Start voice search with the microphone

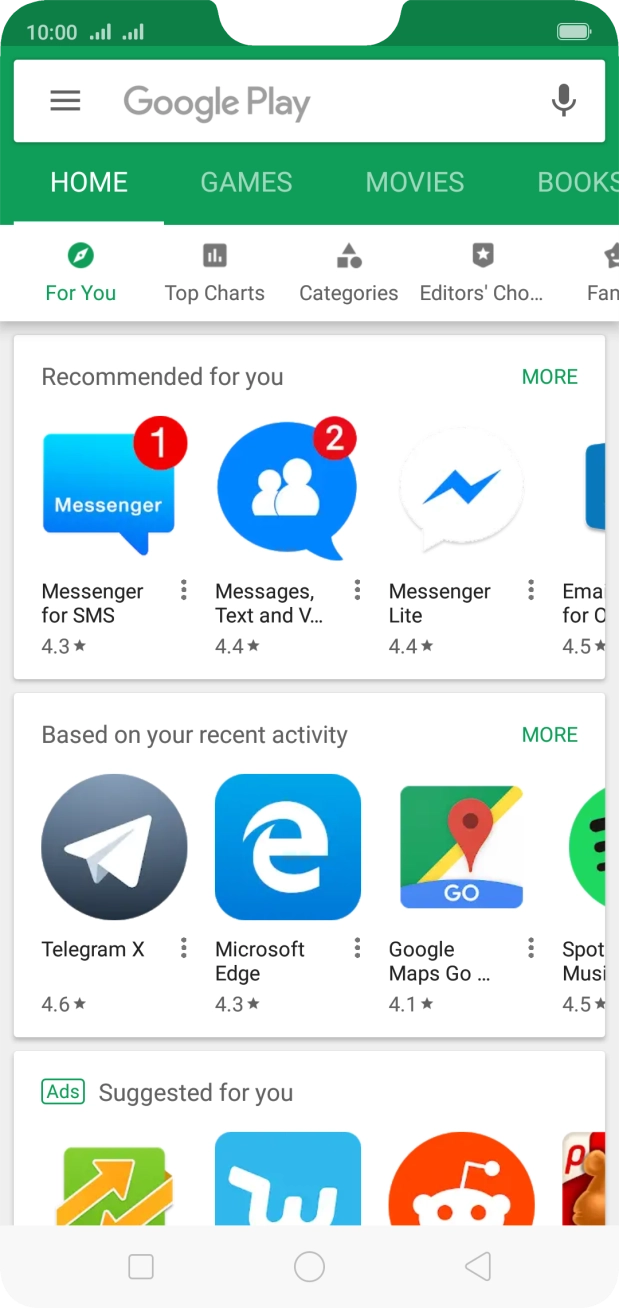click(564, 101)
